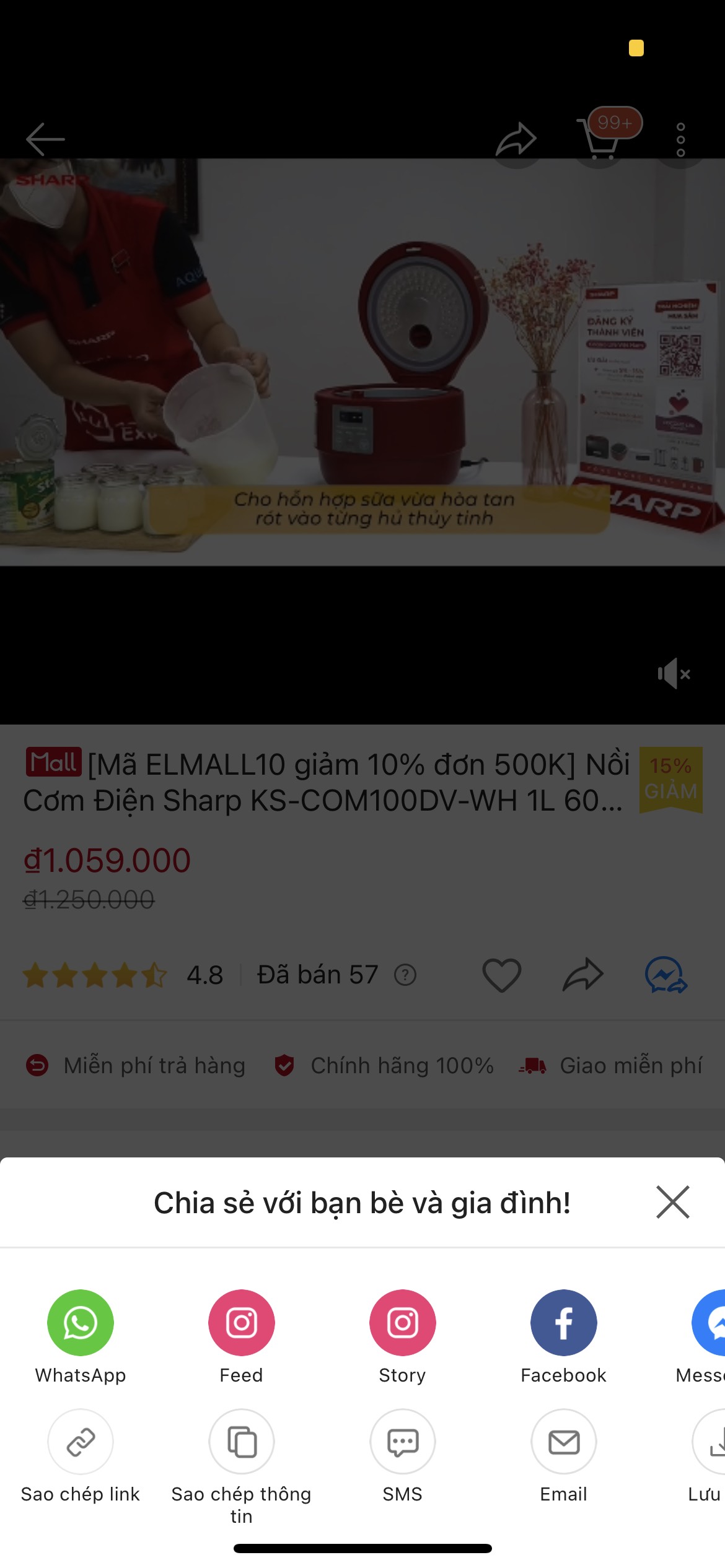Close the share sheet

(672, 1202)
